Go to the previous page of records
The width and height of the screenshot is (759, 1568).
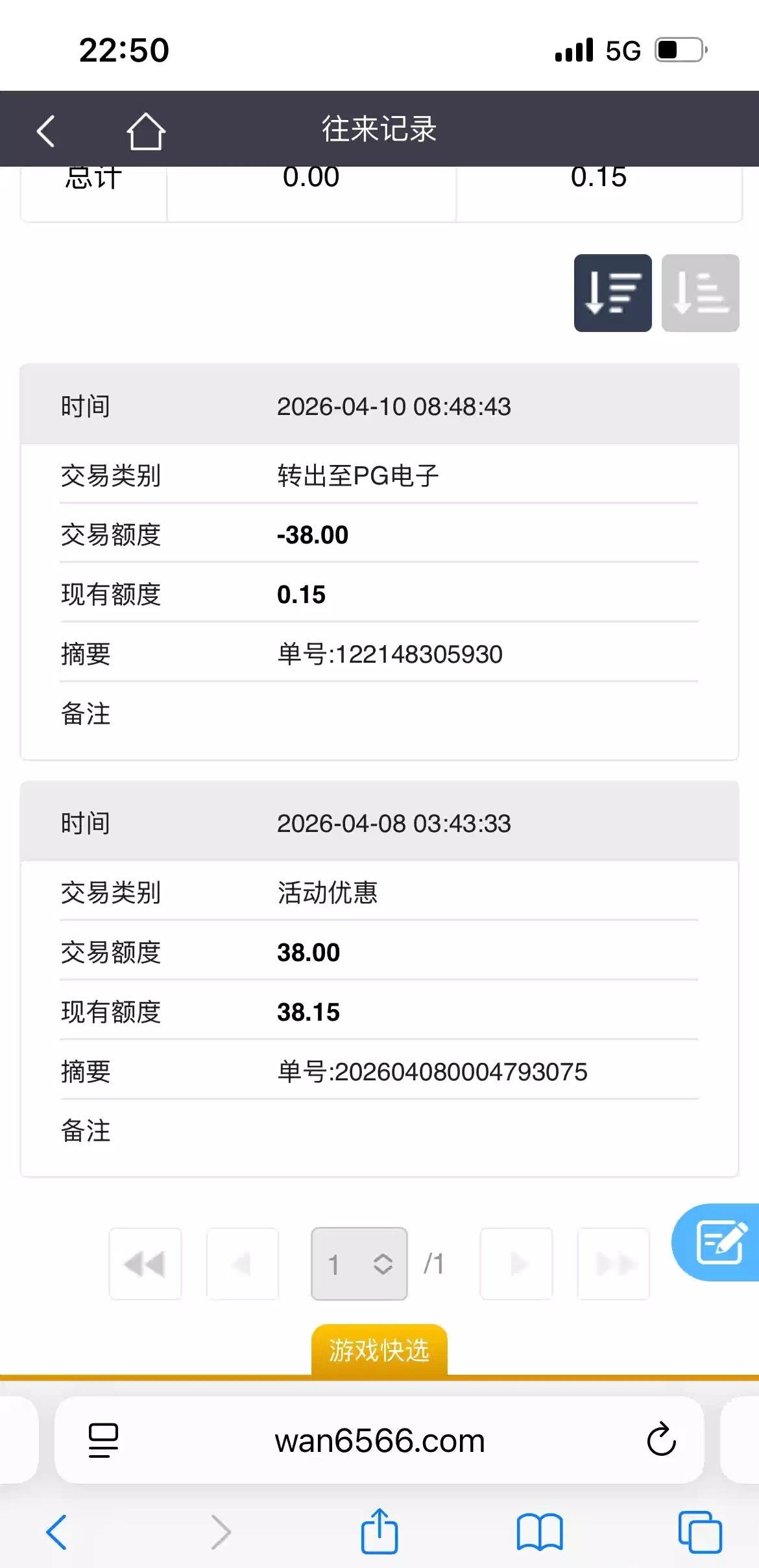(x=243, y=1263)
